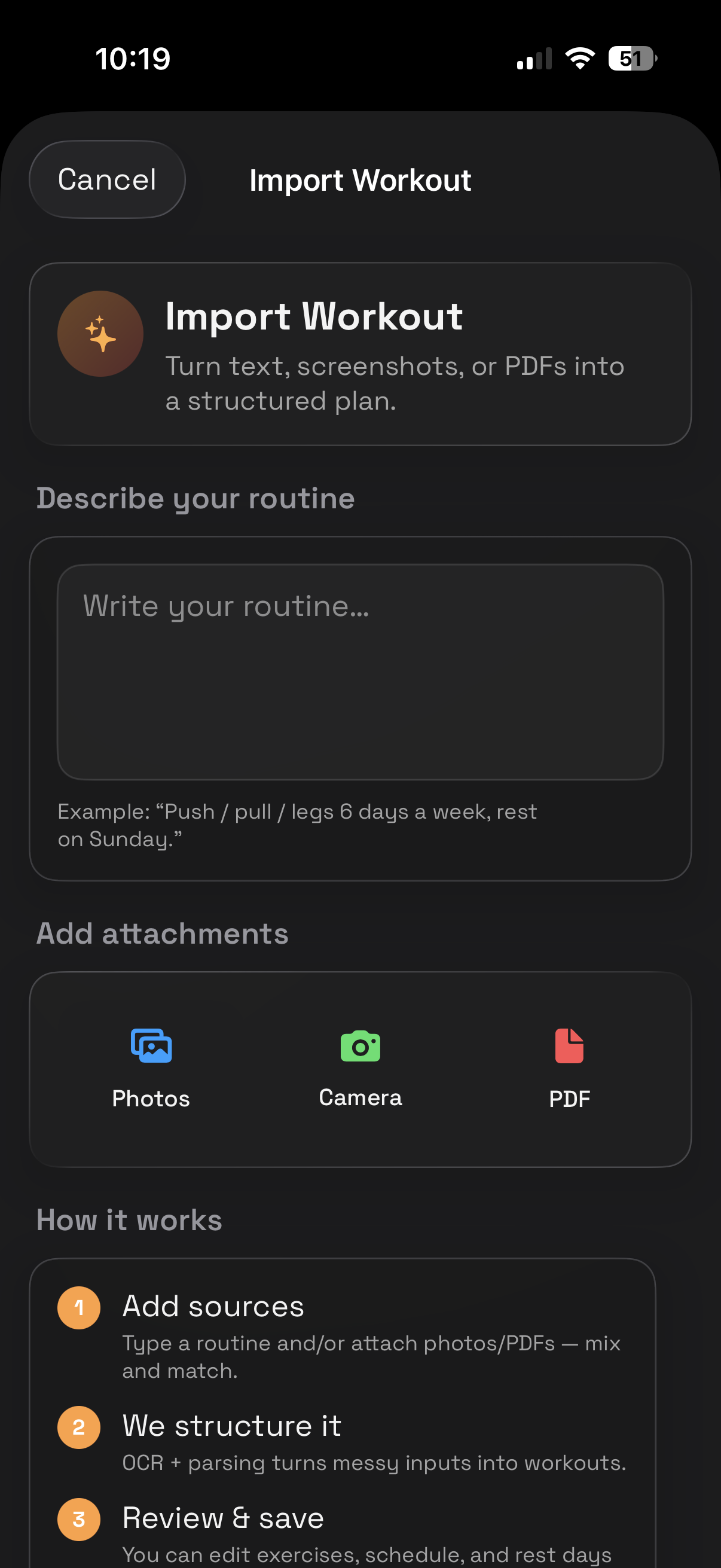Attach a PDF file
Viewport: 721px width, 1568px height.
[569, 1067]
